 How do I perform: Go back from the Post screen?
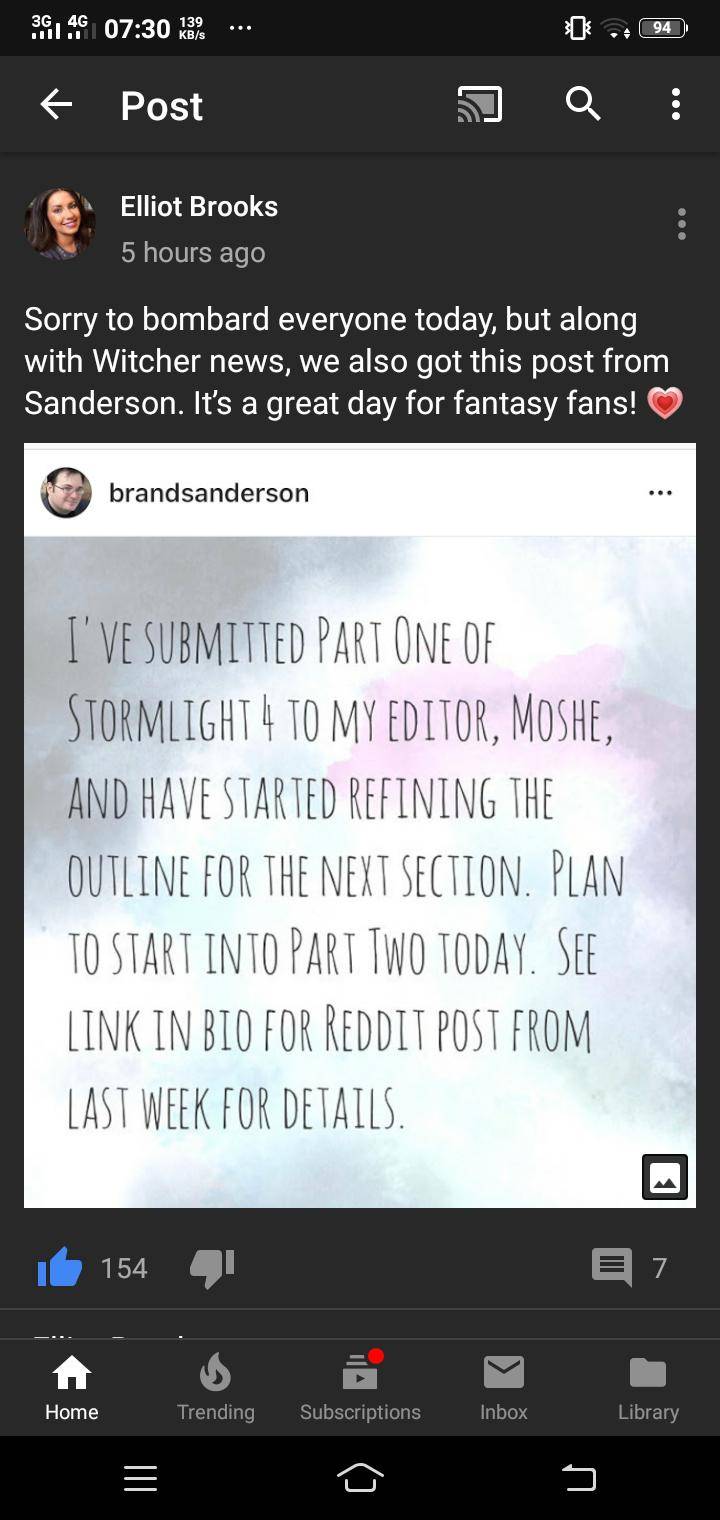pos(56,104)
